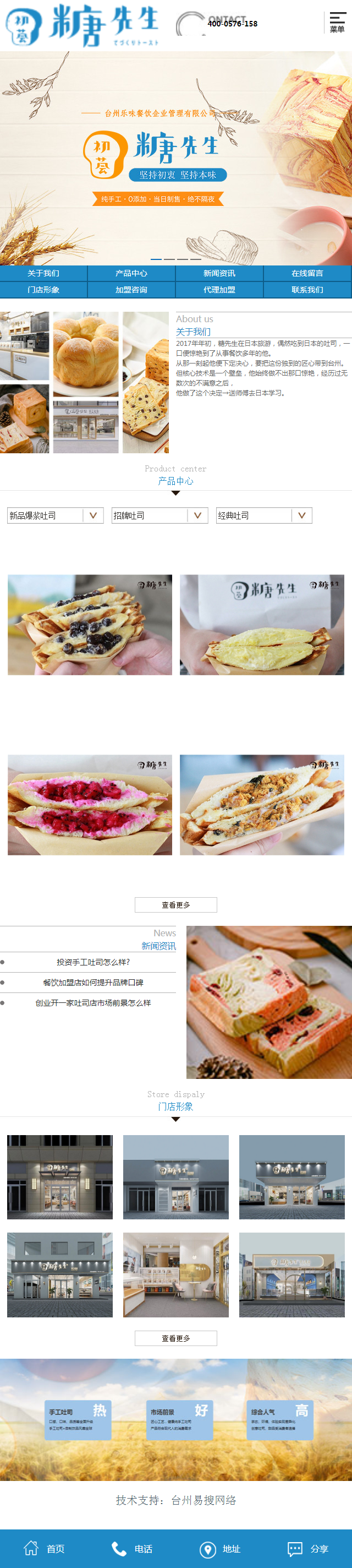352x1568 pixels.
Task: View the blueberry toast product photo
Action: [90, 625]
